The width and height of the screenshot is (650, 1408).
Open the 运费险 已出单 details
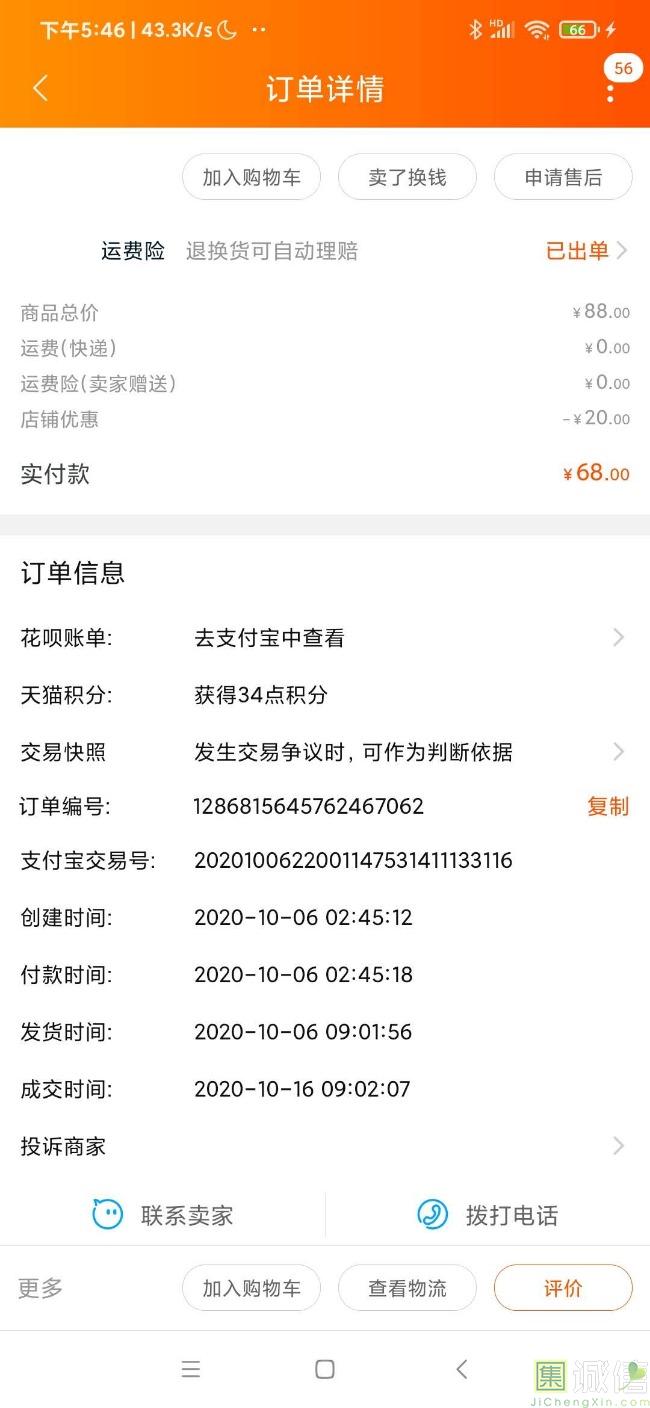pos(586,251)
